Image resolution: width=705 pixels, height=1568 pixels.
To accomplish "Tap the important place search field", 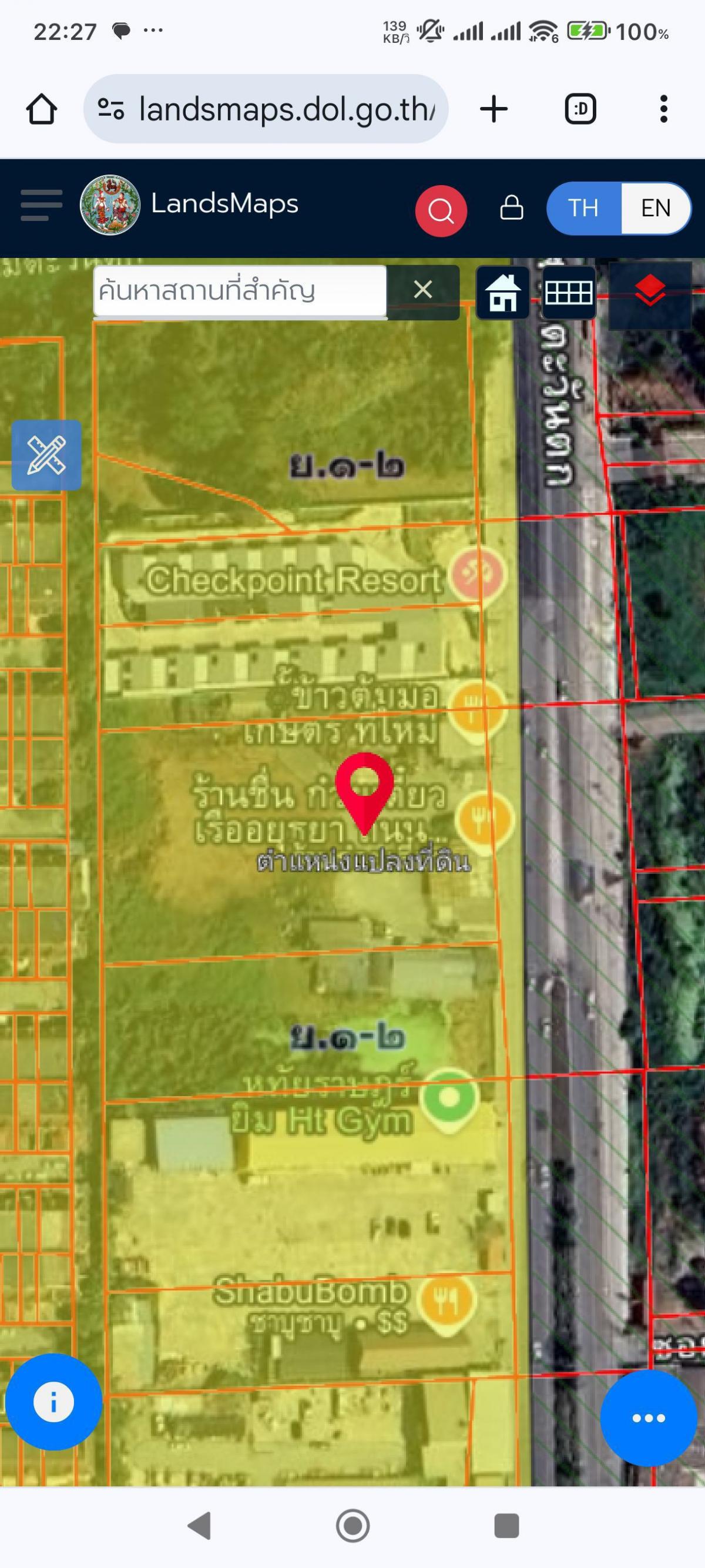I will [x=240, y=291].
